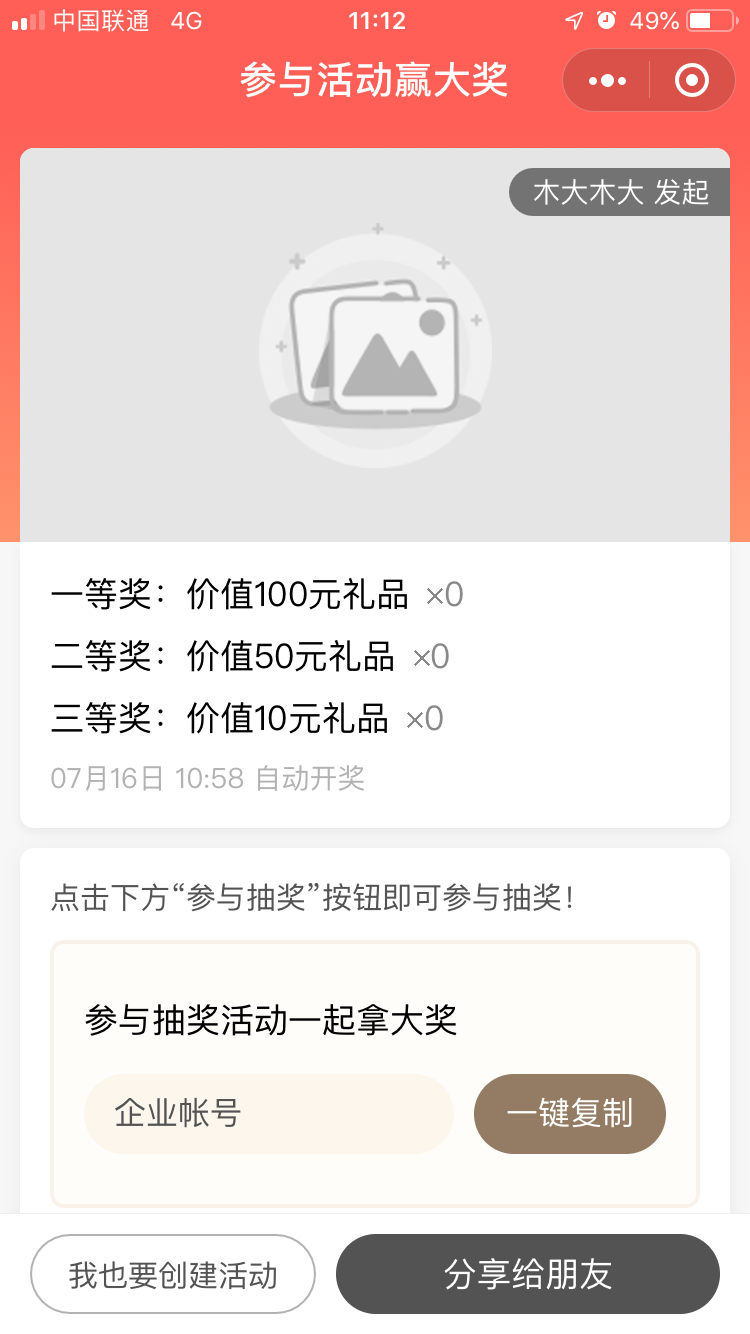Open the mini program more-options menu
Screen dimensions: 750x1334
pos(607,80)
